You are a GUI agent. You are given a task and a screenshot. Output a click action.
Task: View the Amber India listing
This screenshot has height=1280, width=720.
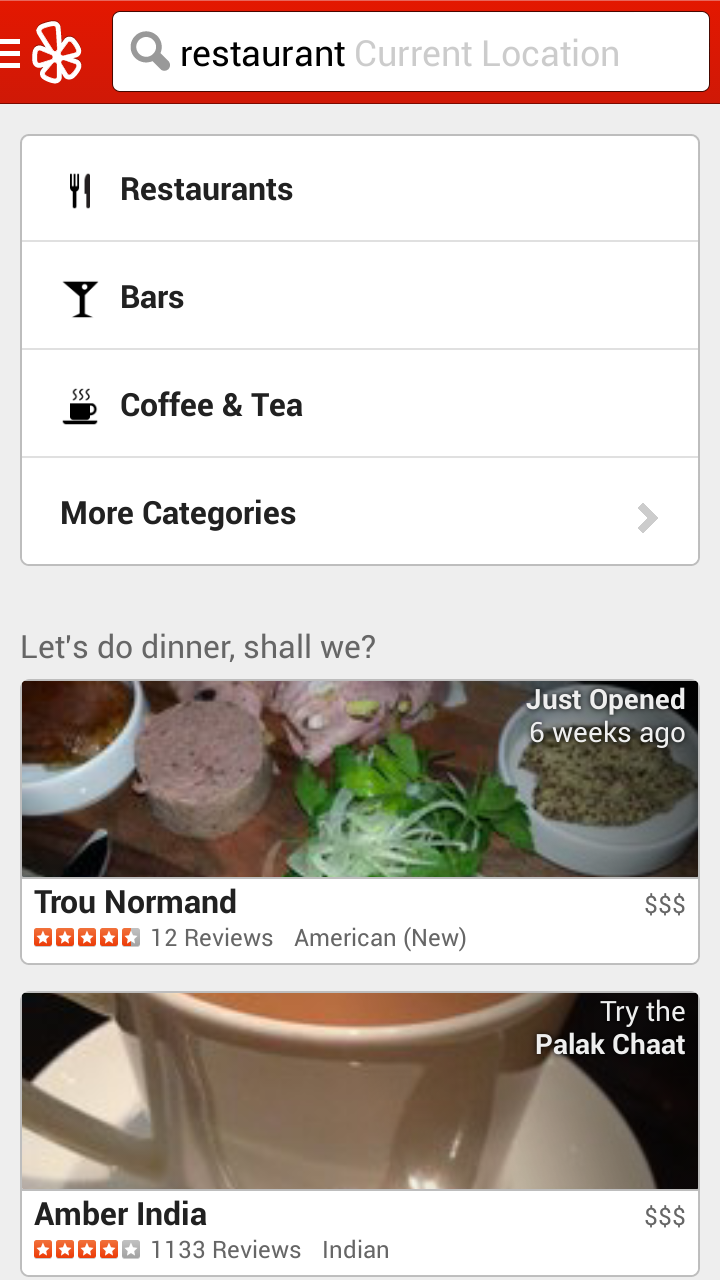pos(360,1132)
